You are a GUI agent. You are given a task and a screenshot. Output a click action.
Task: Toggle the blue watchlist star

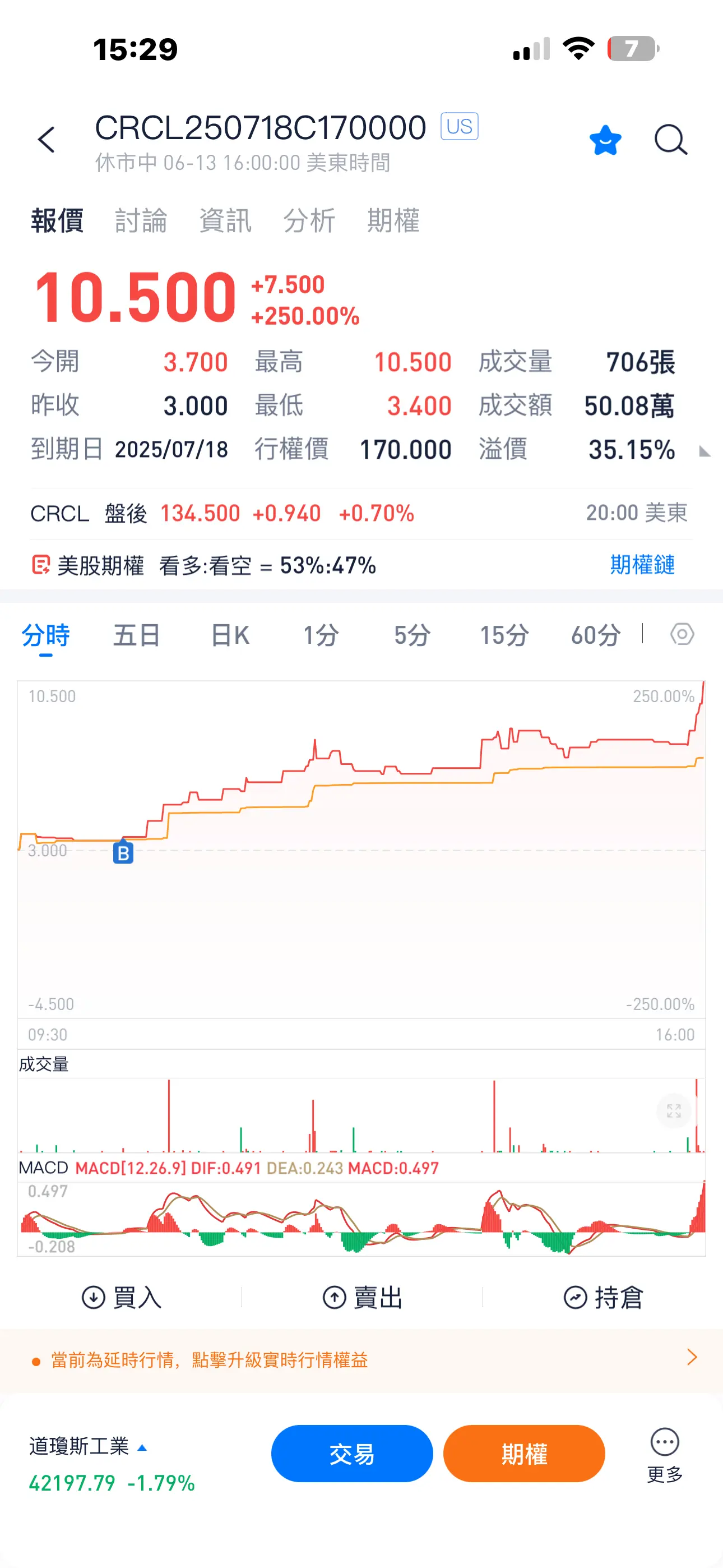[x=605, y=140]
